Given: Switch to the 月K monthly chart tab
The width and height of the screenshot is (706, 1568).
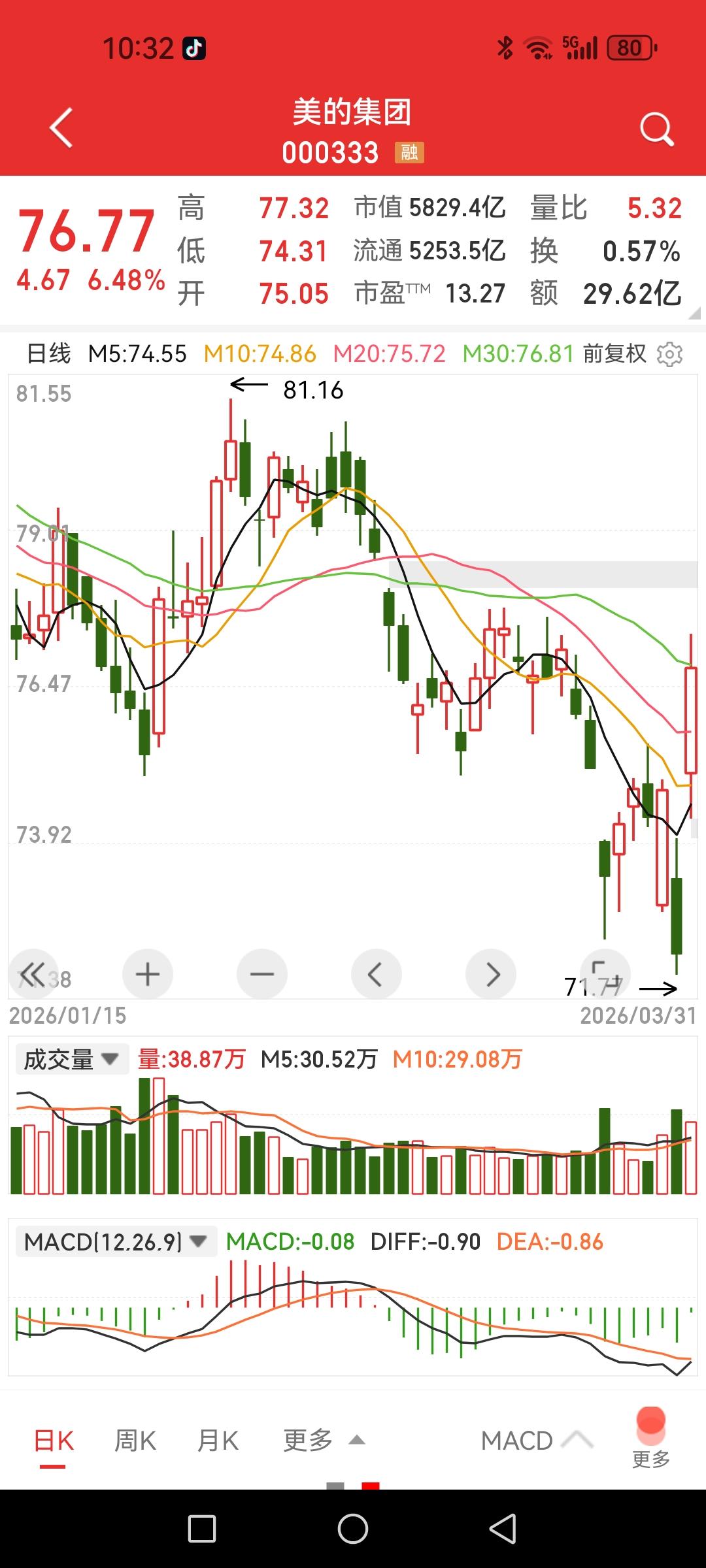Looking at the screenshot, I should point(218,1439).
